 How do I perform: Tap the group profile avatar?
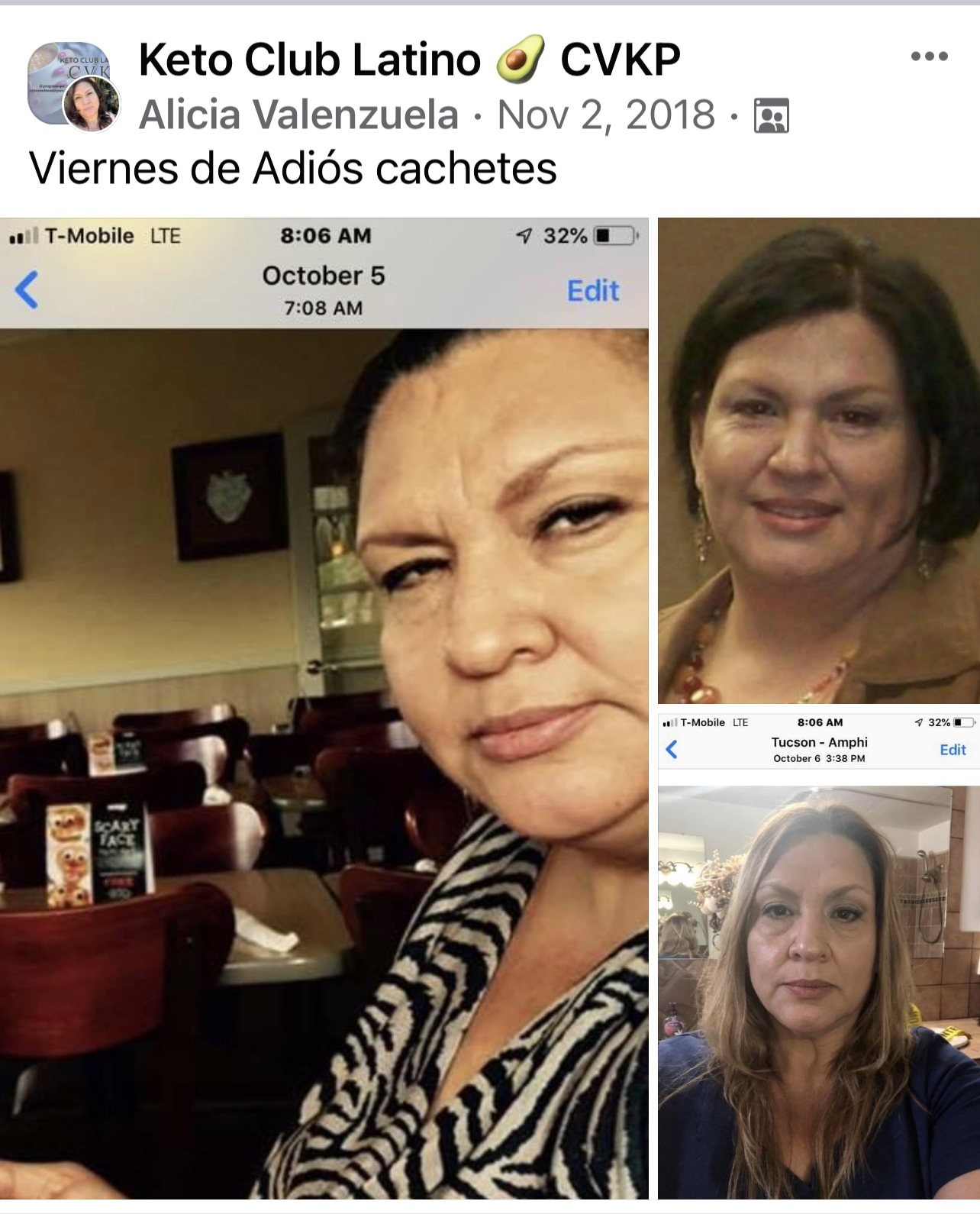tap(69, 84)
